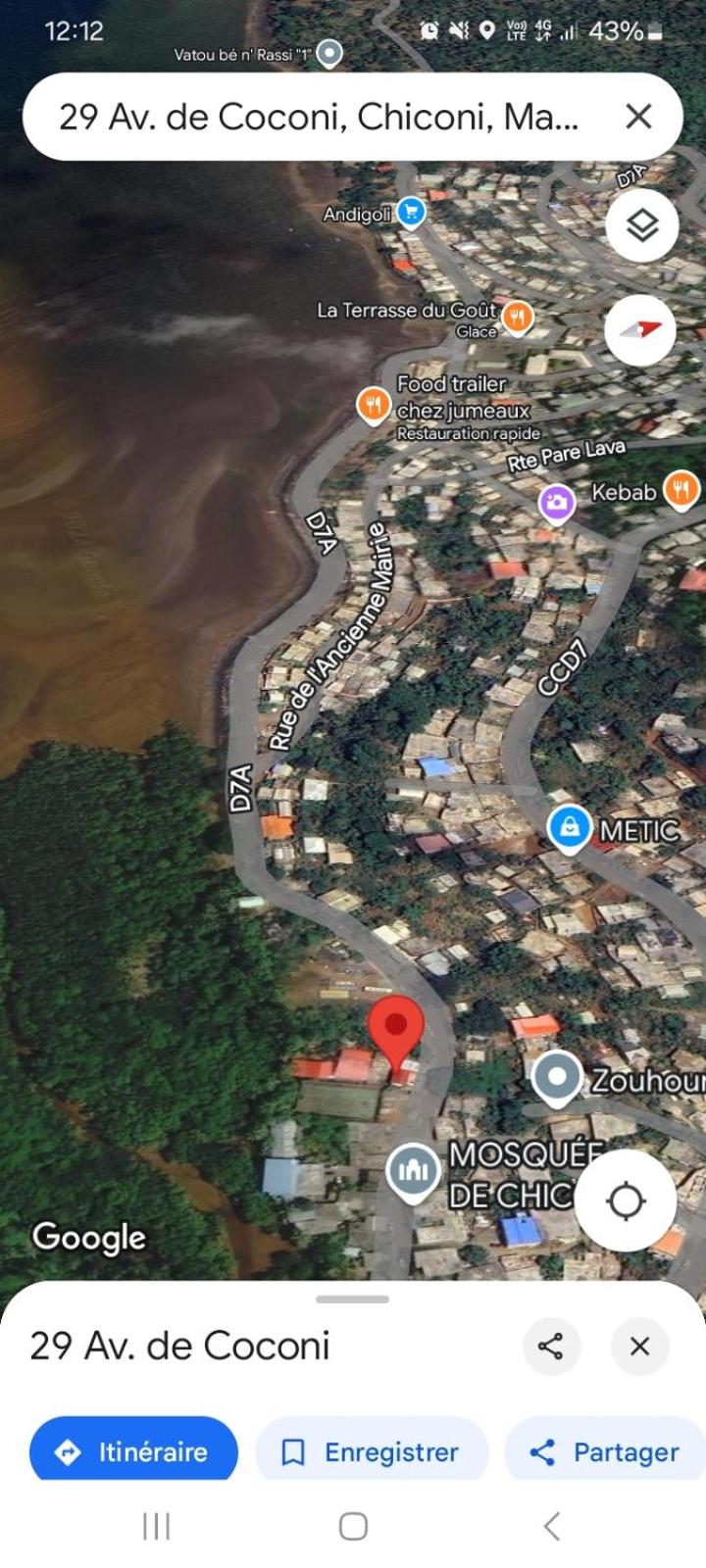The height and width of the screenshot is (1568, 706).
Task: Center map on my location
Action: point(625,1200)
